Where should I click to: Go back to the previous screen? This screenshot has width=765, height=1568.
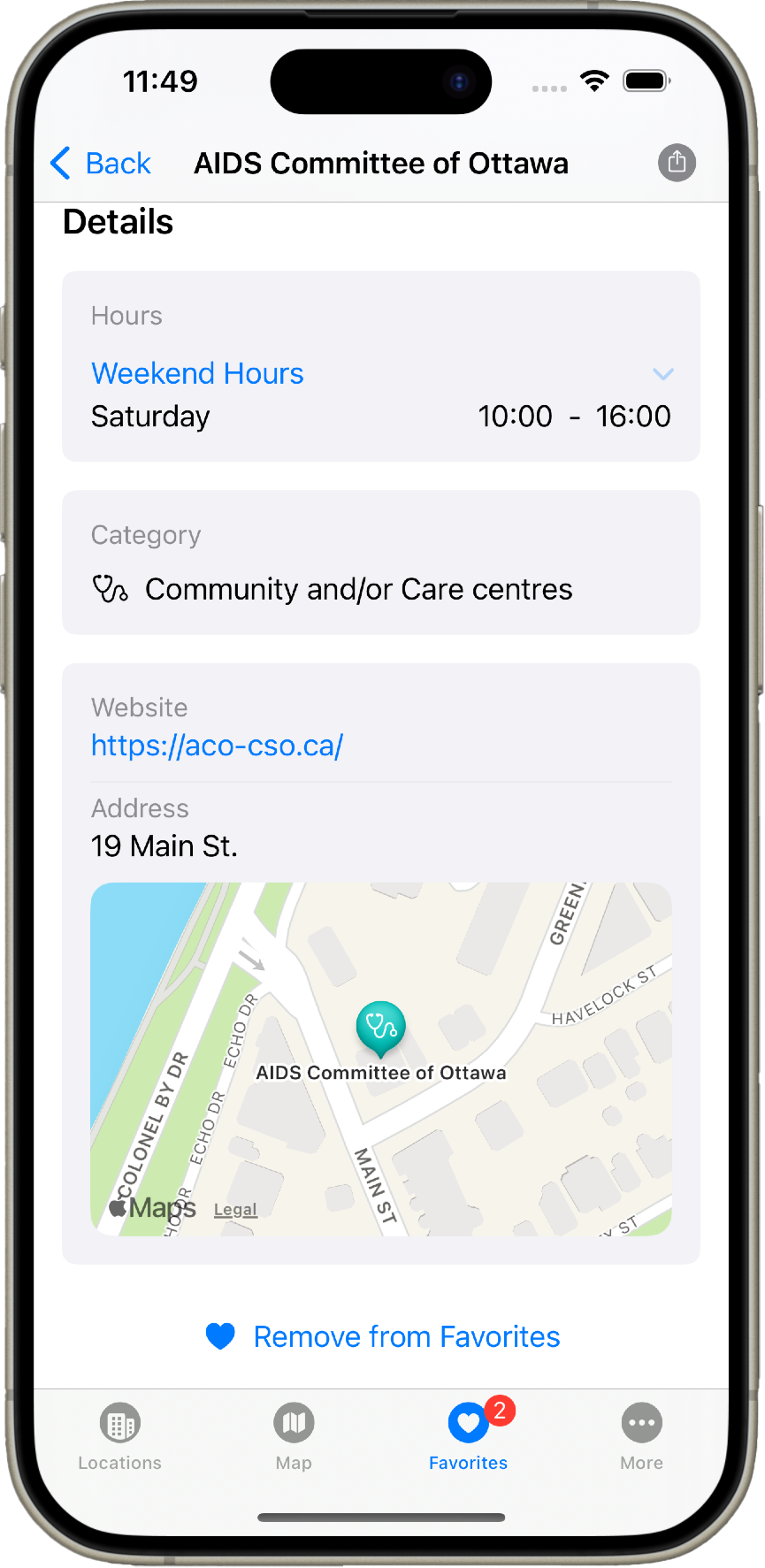101,164
